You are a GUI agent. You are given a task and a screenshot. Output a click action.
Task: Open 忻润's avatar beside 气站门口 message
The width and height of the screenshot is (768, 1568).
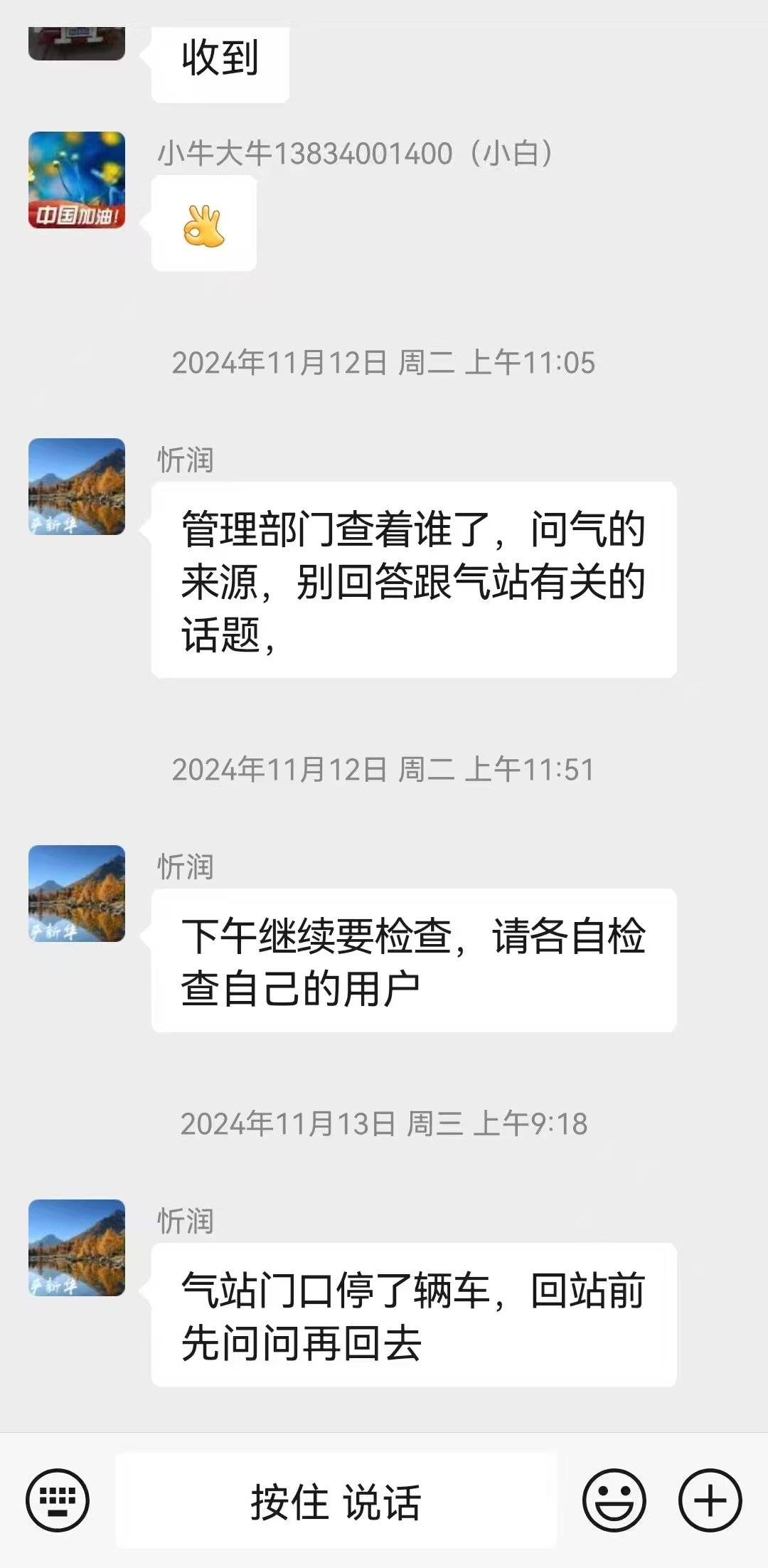click(x=77, y=1248)
